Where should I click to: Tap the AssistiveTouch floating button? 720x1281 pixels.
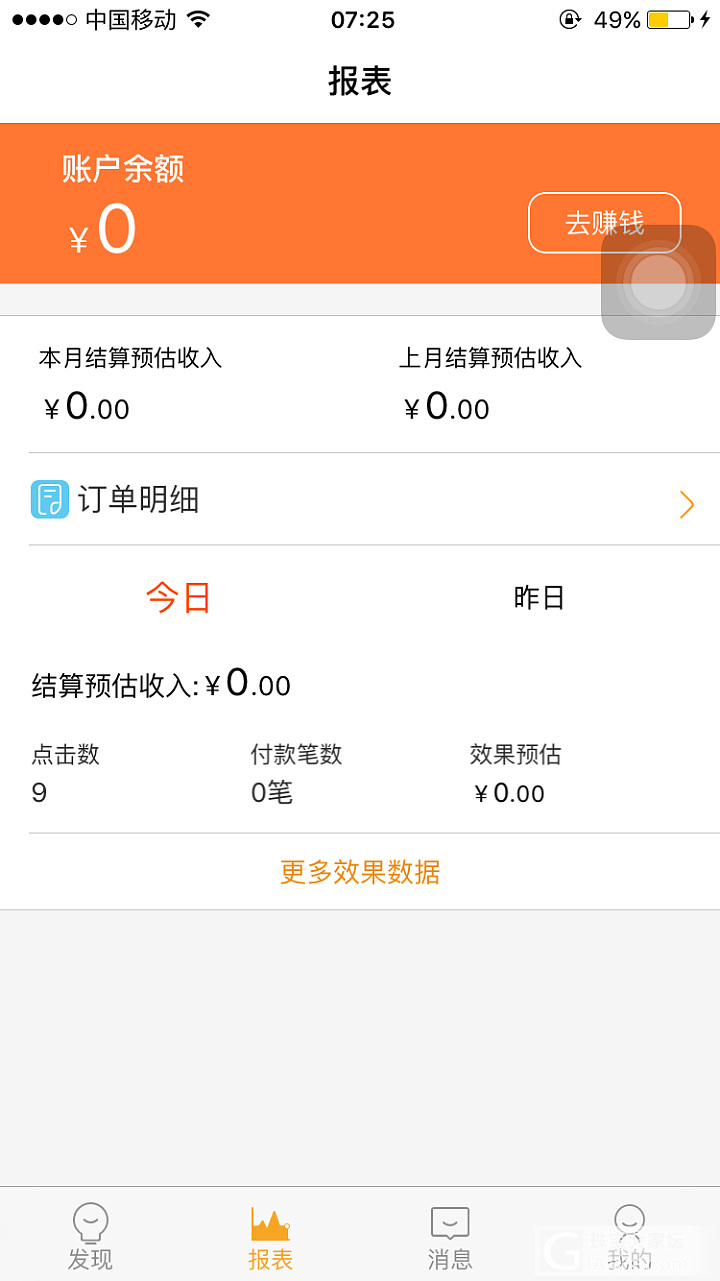[x=658, y=282]
